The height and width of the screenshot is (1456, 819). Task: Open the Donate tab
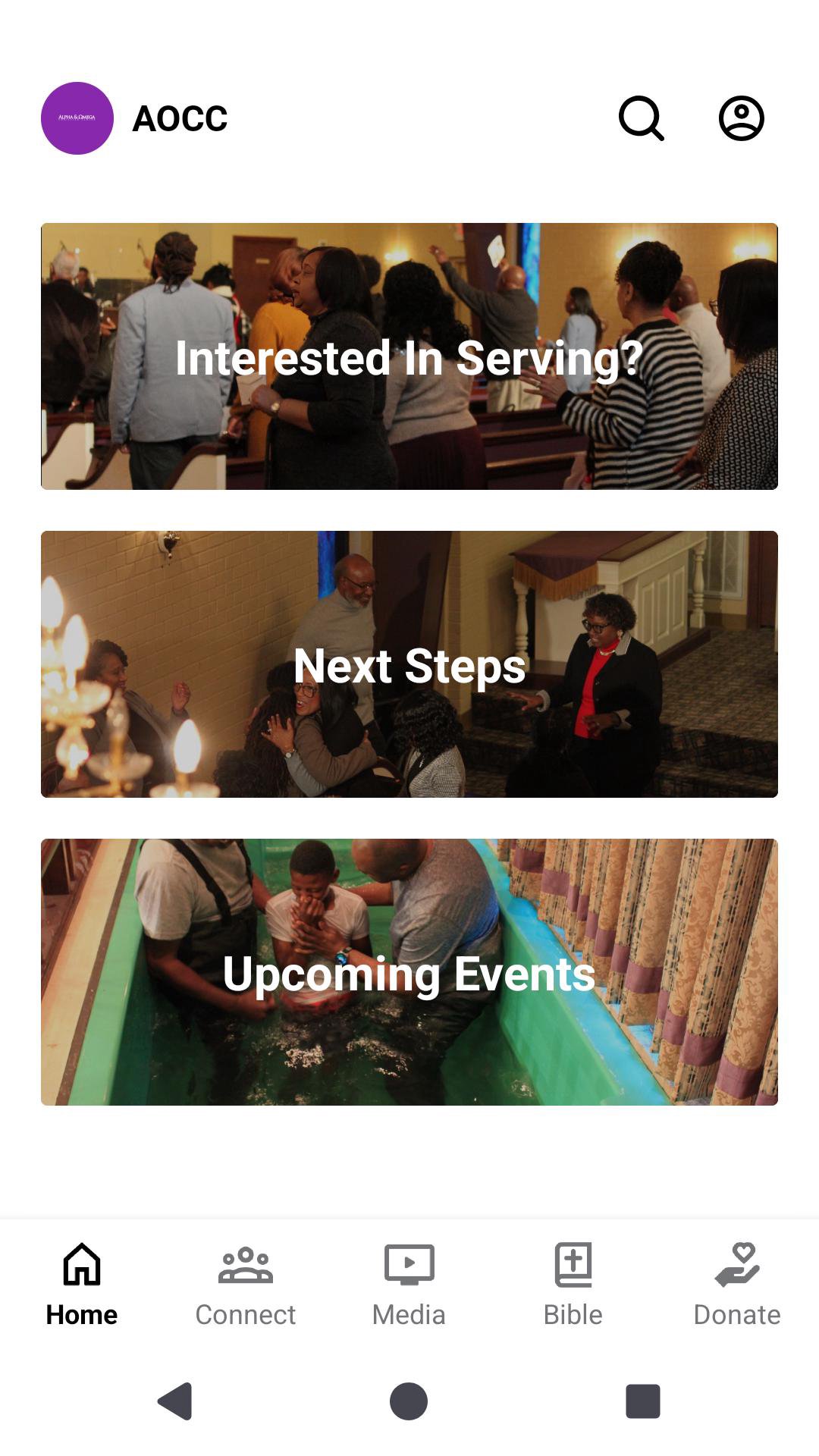(x=736, y=1283)
